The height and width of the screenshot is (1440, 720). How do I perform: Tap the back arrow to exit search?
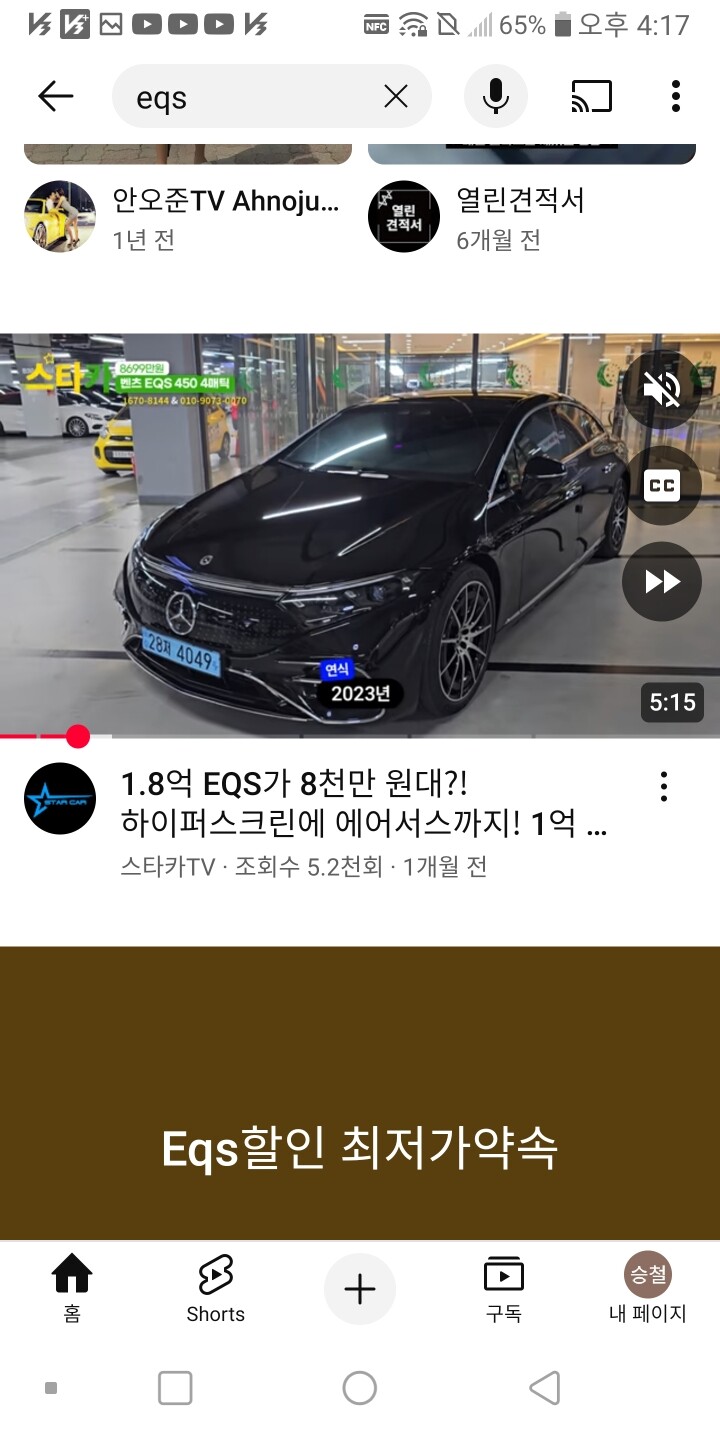(57, 96)
